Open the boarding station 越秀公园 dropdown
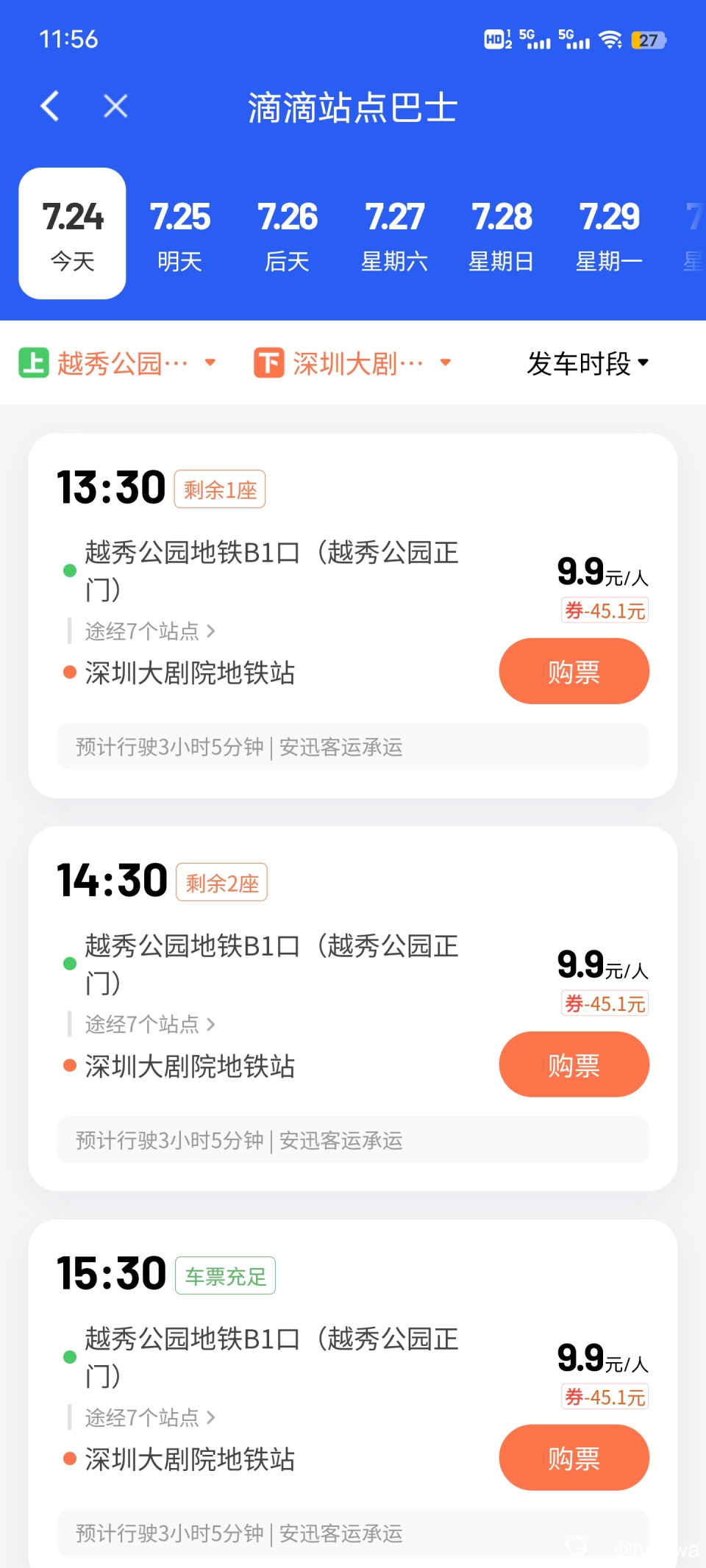 pos(118,363)
